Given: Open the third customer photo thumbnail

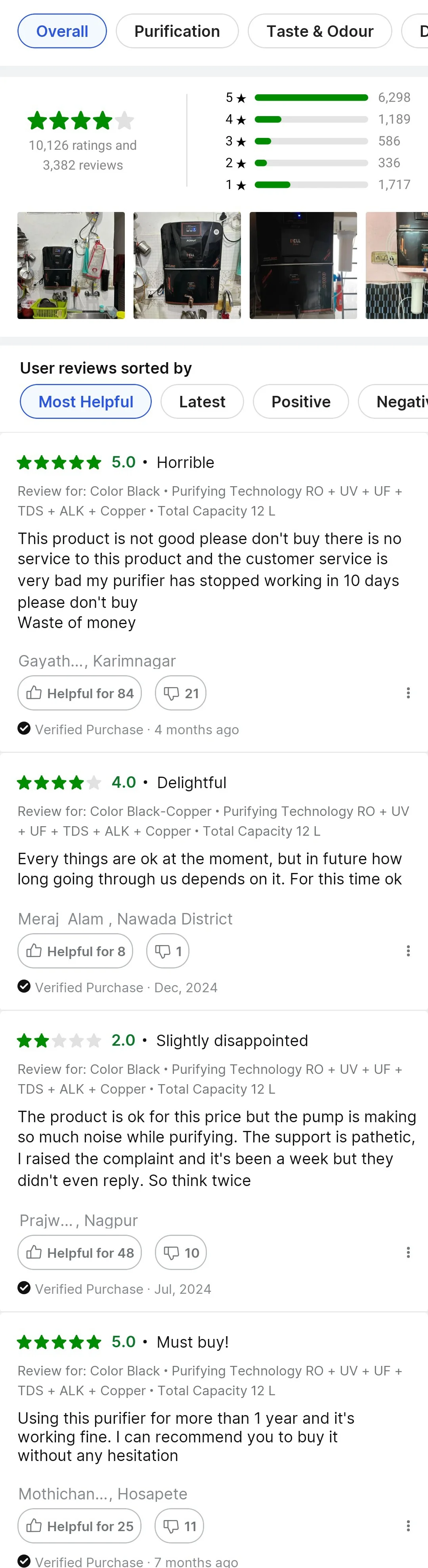Looking at the screenshot, I should pos(303,265).
